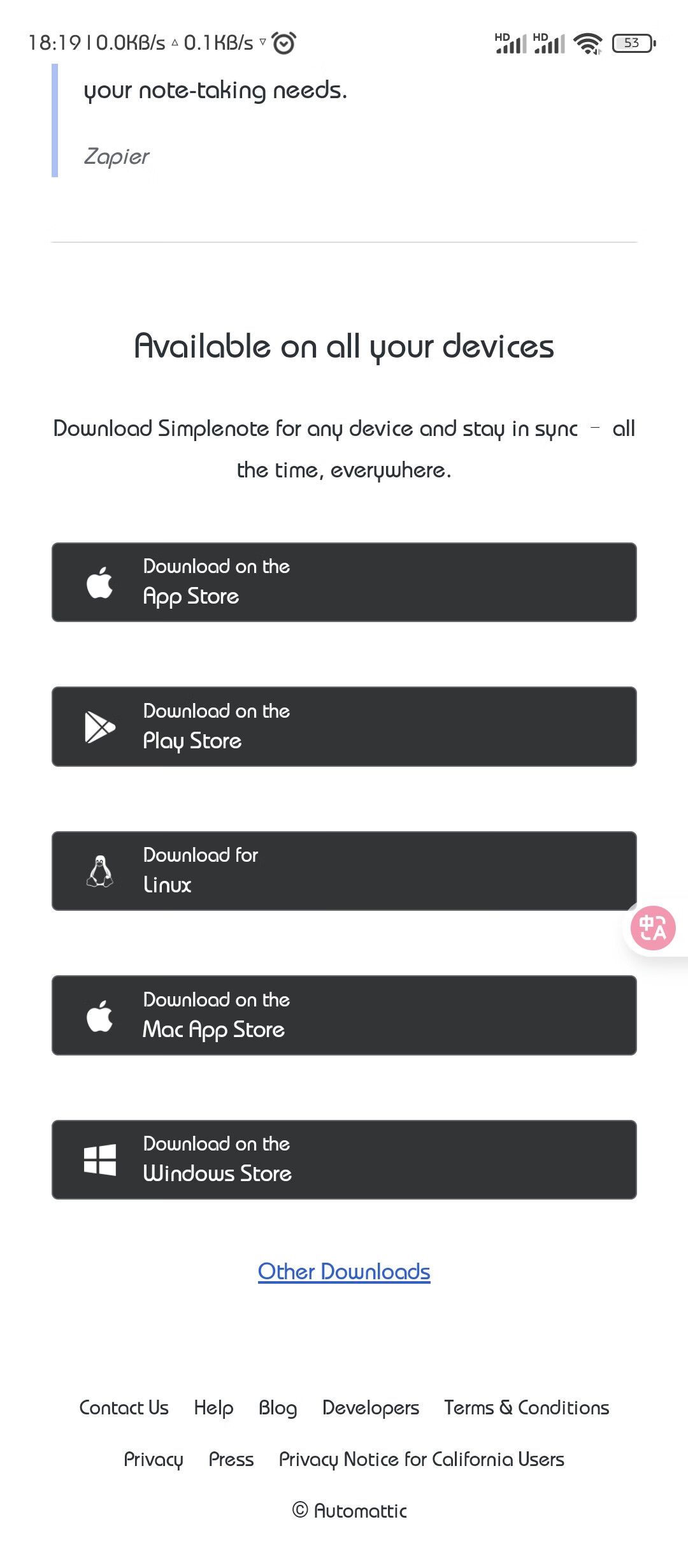Download Simplenote for Linux

pyautogui.click(x=344, y=871)
